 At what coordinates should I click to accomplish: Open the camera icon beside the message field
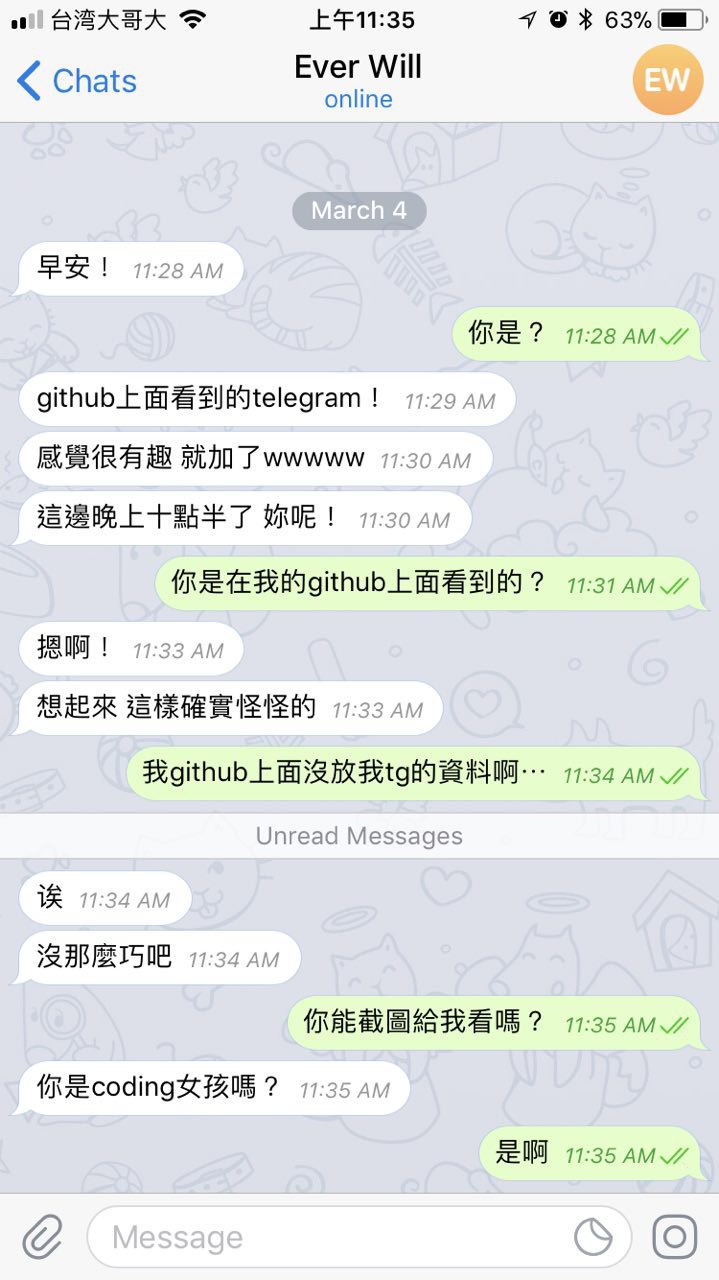[674, 1237]
